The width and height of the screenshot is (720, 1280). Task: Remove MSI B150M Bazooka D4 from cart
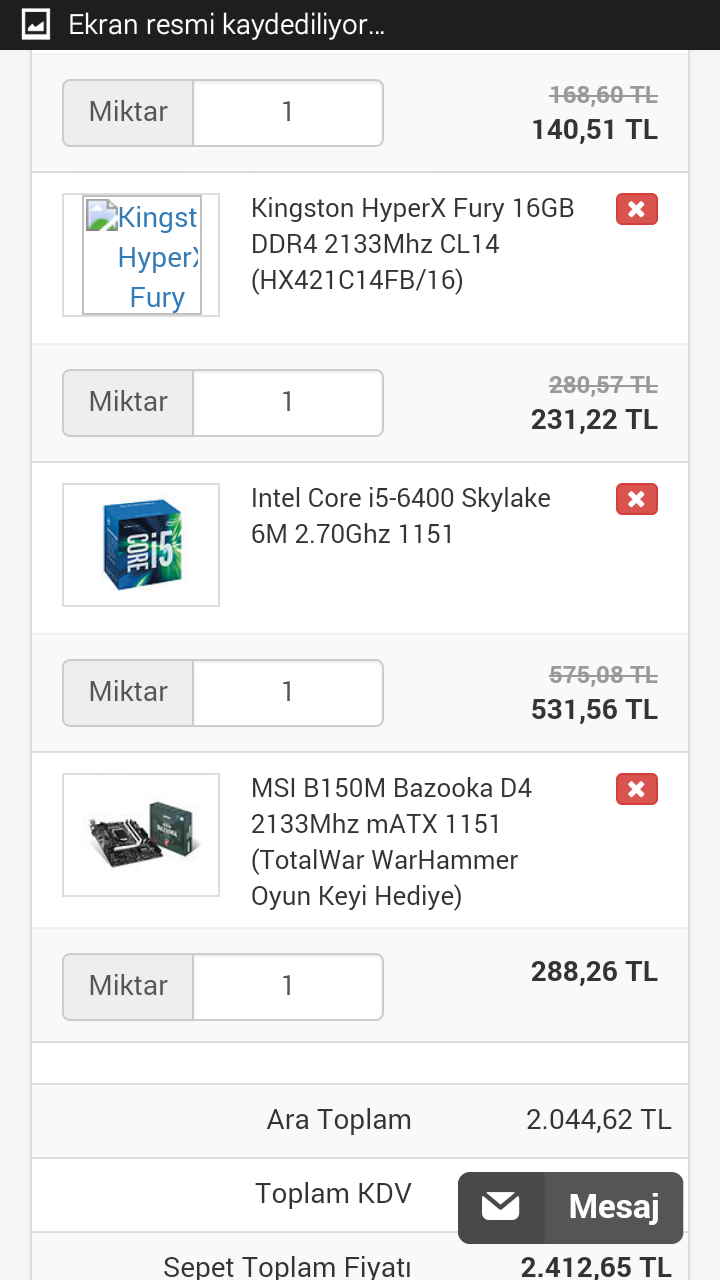click(636, 790)
